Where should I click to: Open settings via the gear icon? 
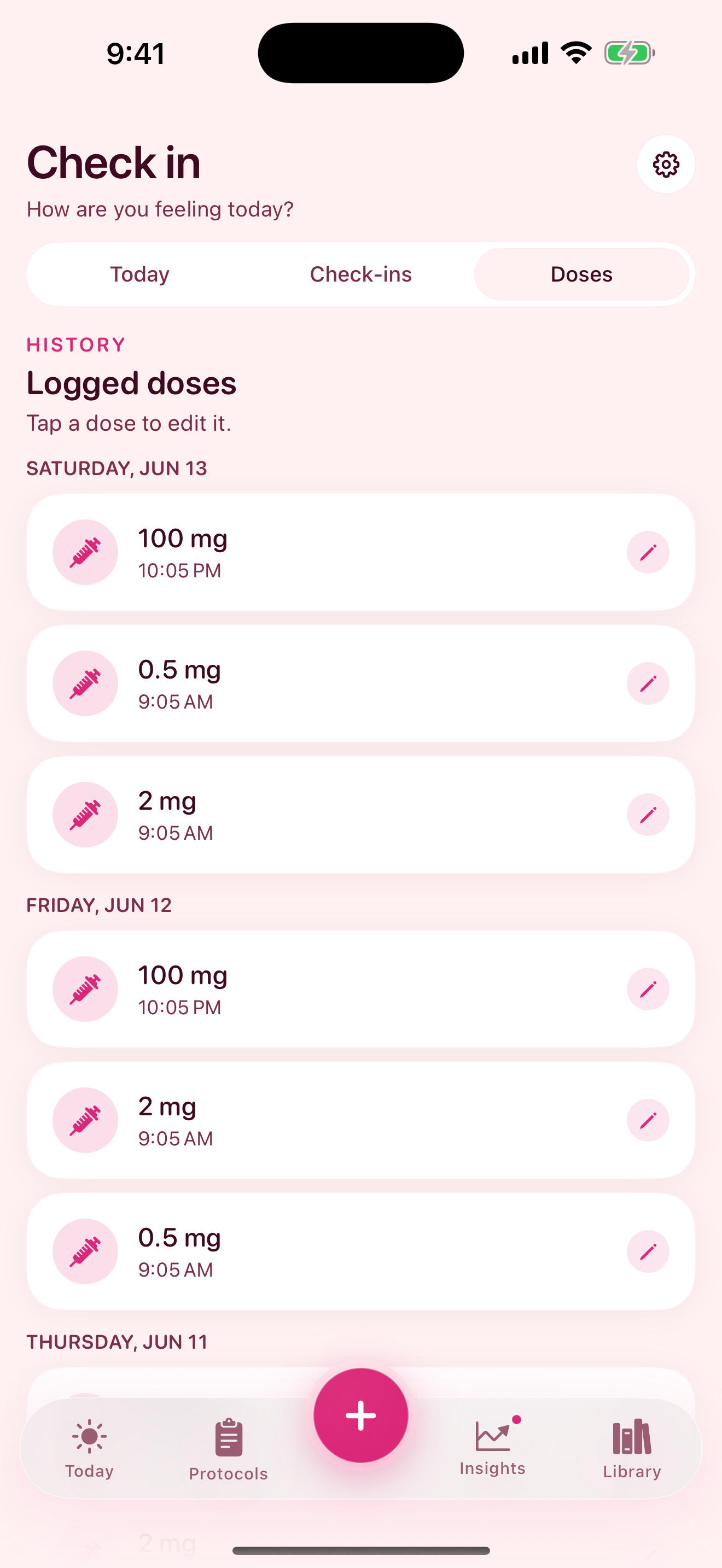(665, 165)
